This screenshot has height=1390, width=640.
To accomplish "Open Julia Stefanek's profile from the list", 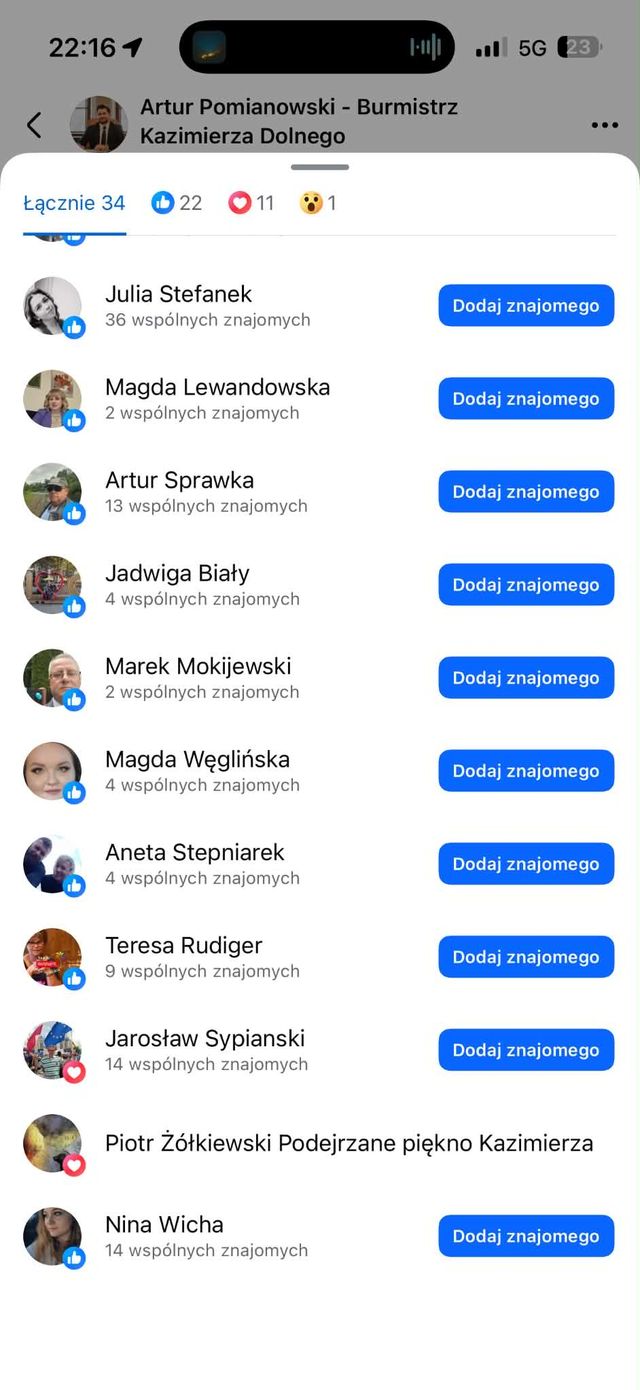I will pos(178,294).
